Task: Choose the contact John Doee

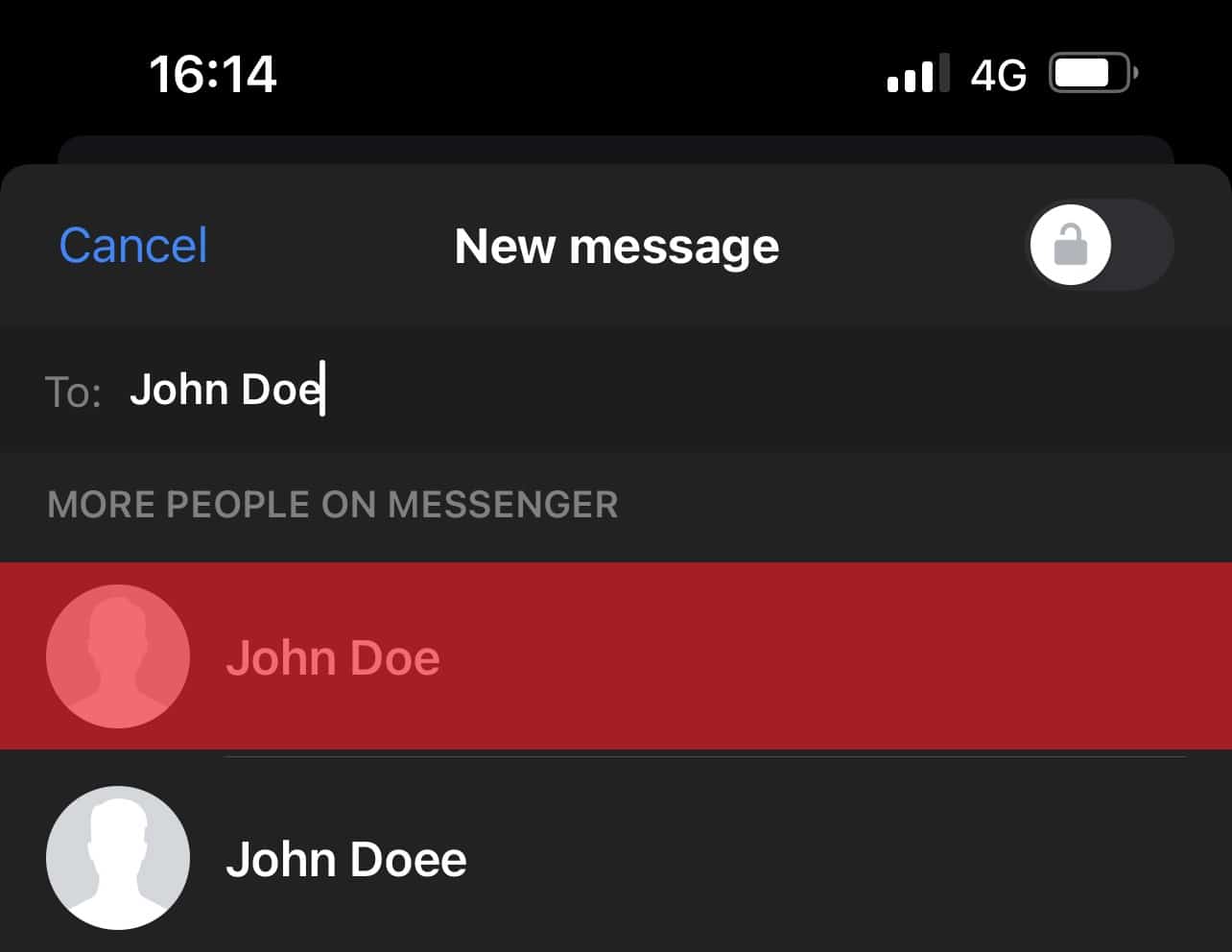Action: 345,859
